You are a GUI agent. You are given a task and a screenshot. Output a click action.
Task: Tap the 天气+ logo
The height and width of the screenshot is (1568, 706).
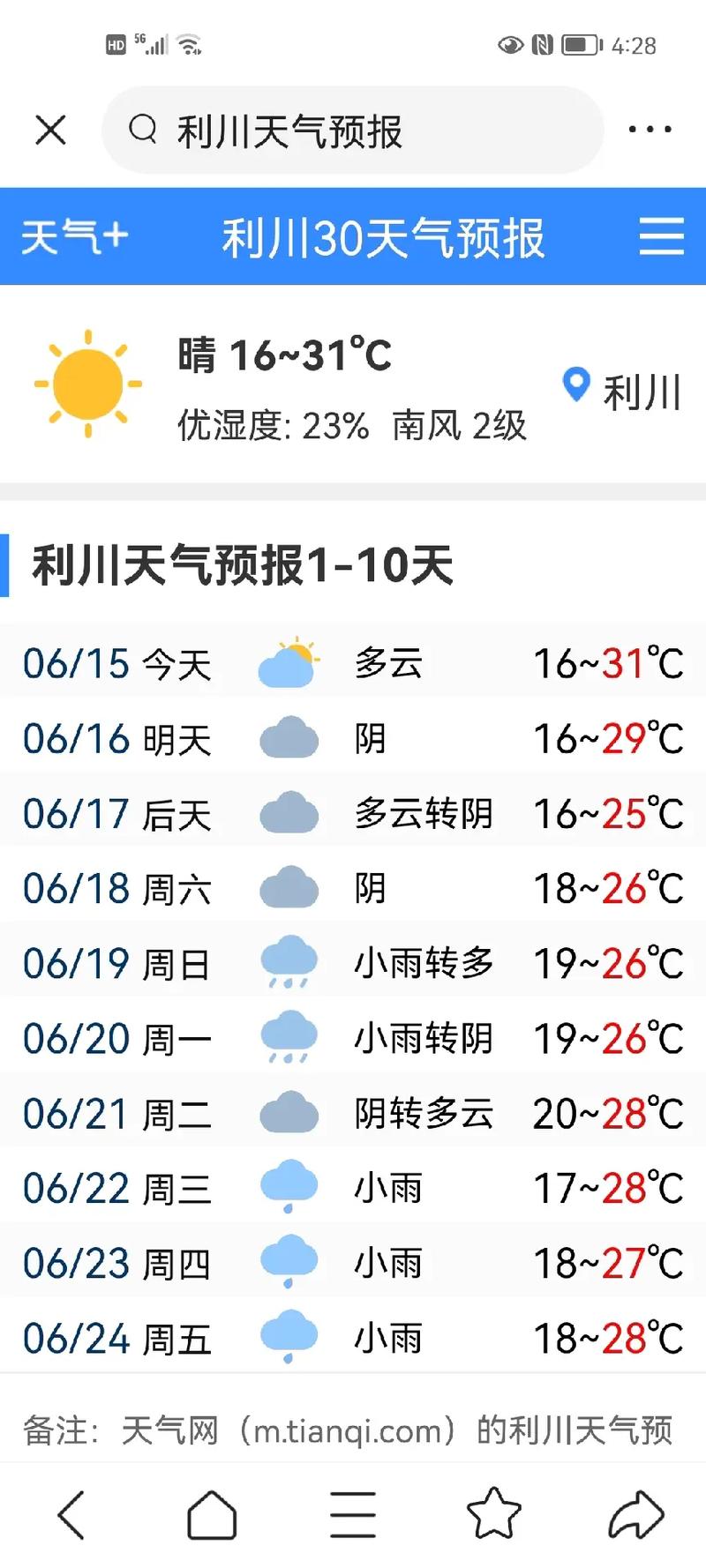74,236
